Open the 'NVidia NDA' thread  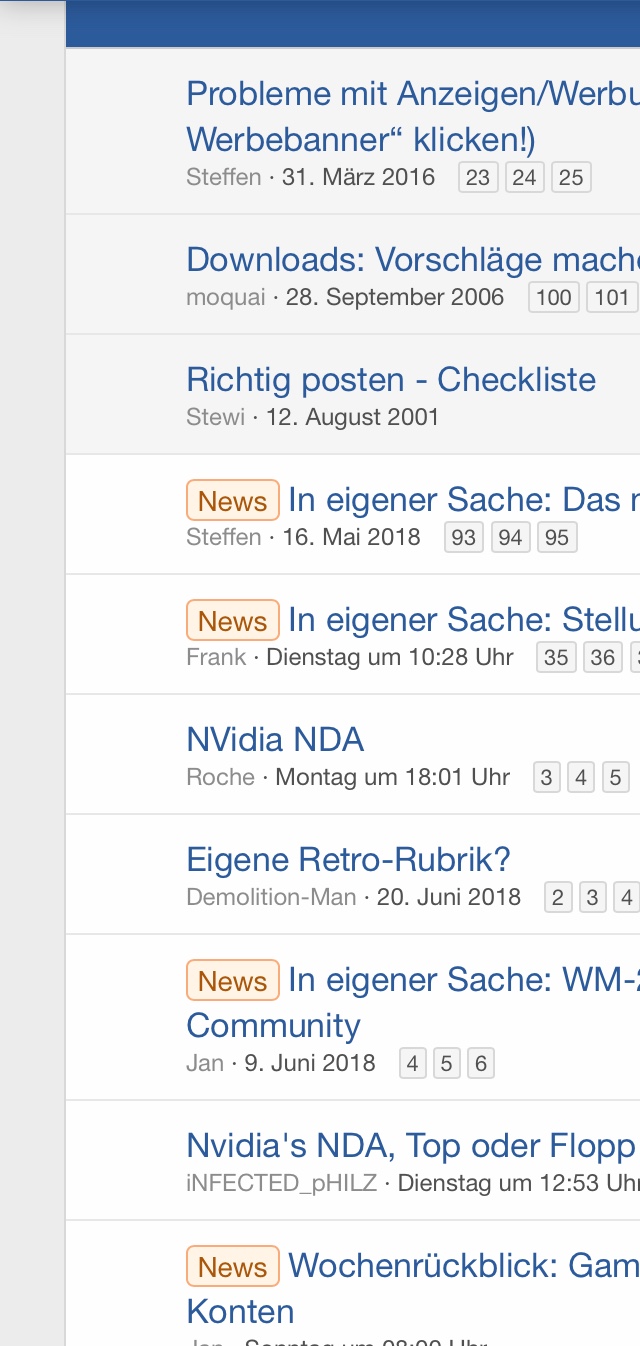tap(275, 740)
